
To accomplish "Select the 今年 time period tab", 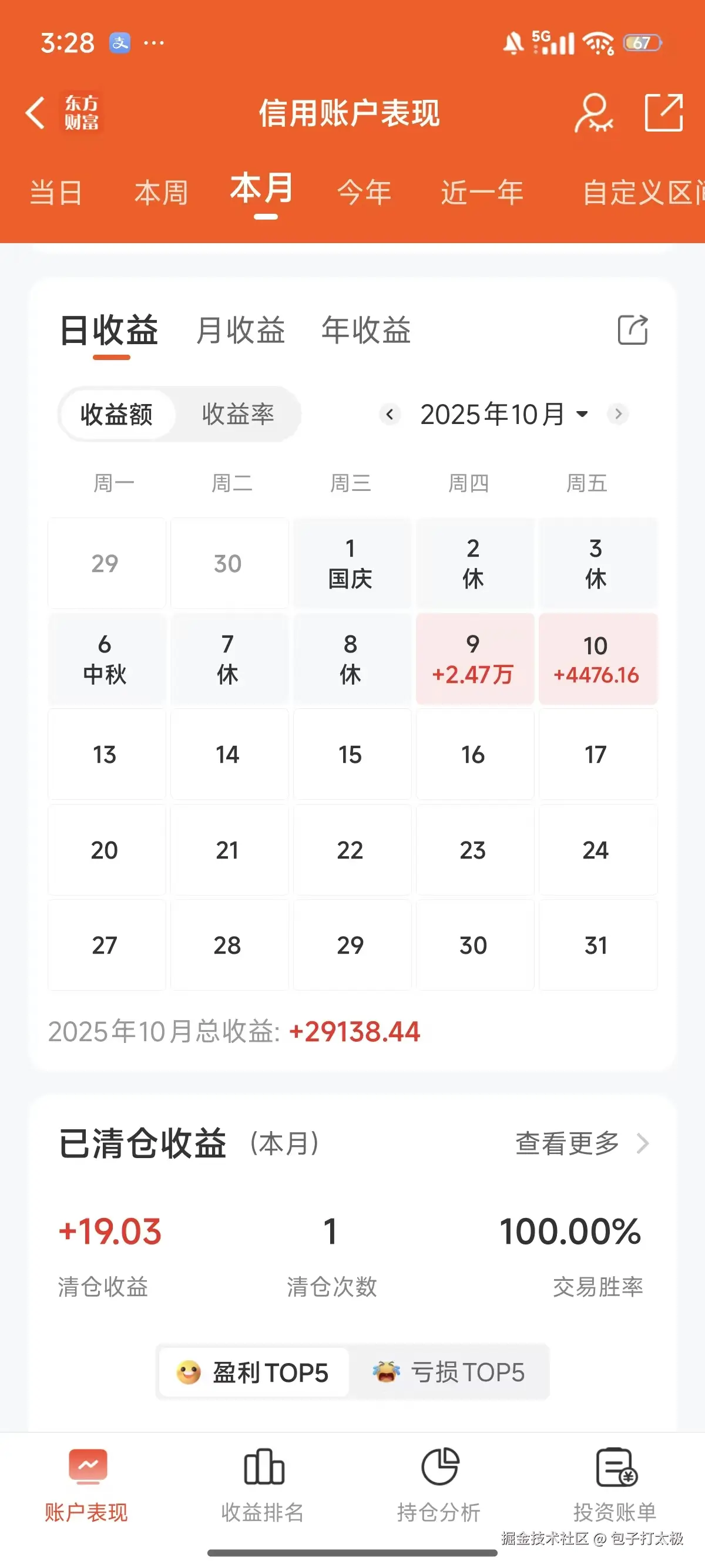I will (364, 190).
